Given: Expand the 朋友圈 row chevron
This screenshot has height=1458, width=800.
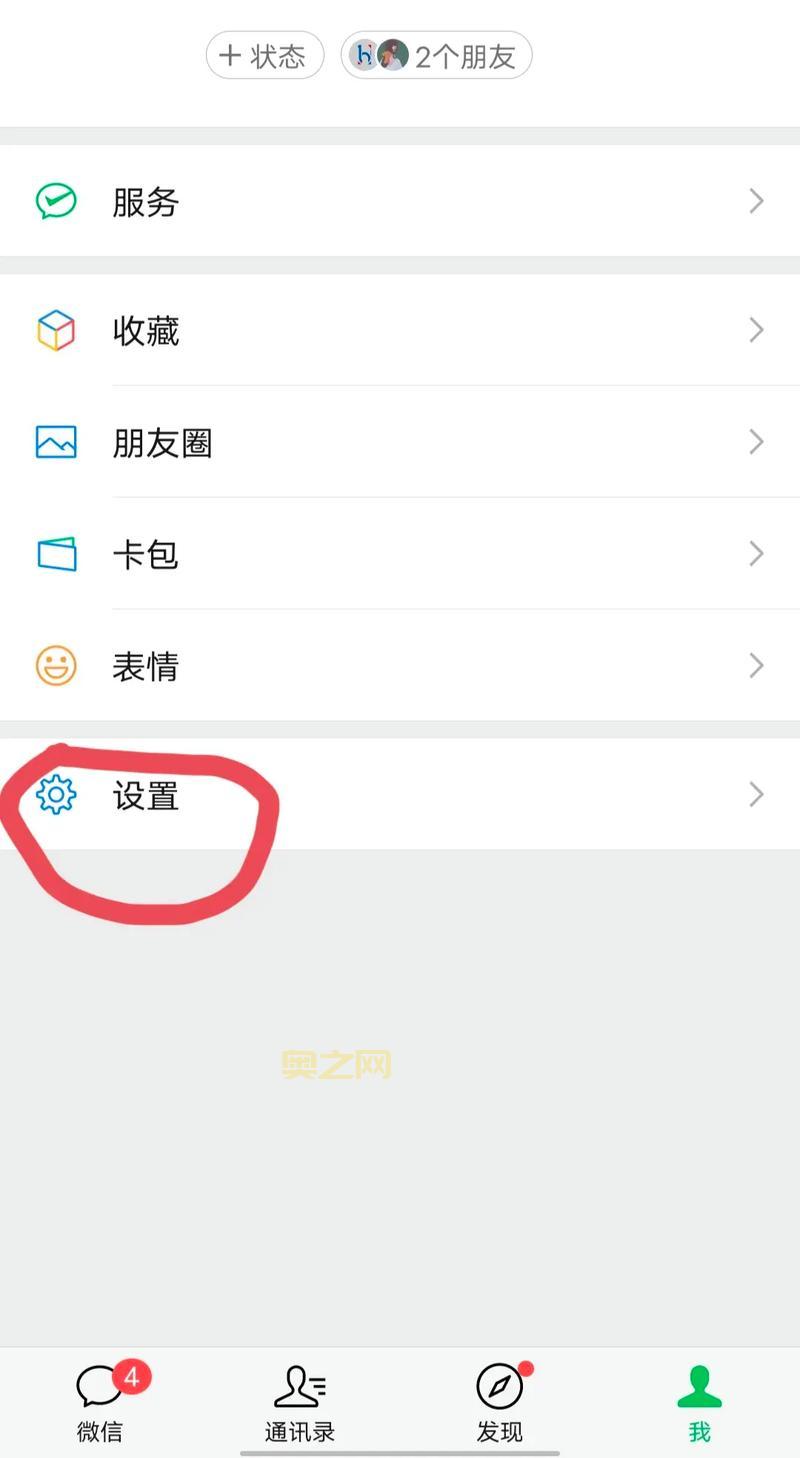Looking at the screenshot, I should click(x=756, y=442).
